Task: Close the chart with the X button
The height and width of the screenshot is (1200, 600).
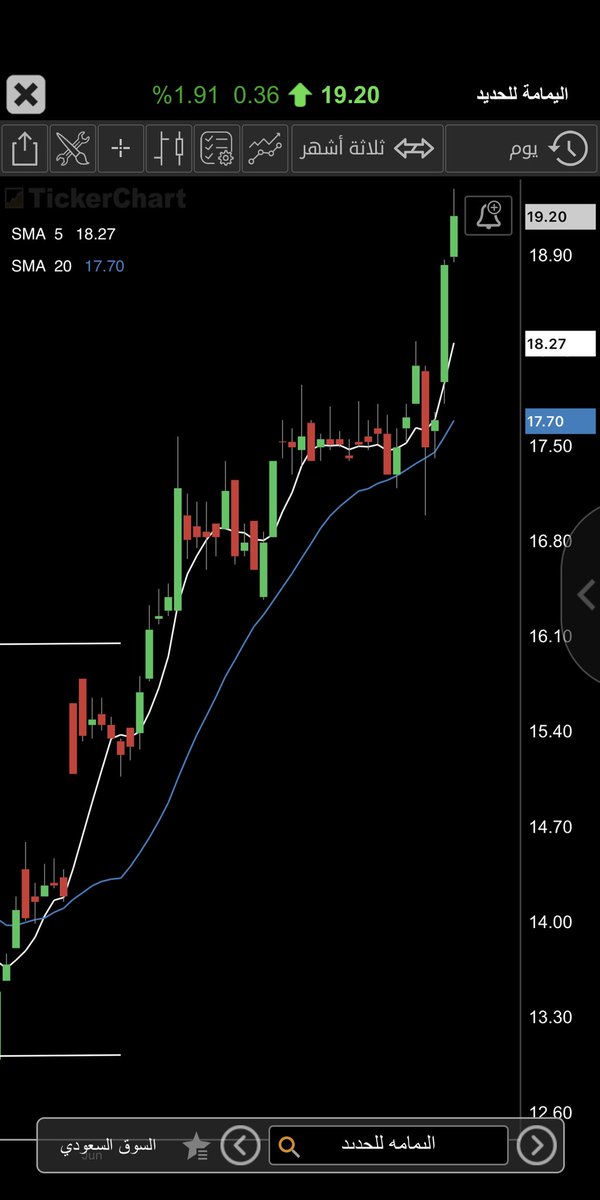Action: (x=27, y=96)
